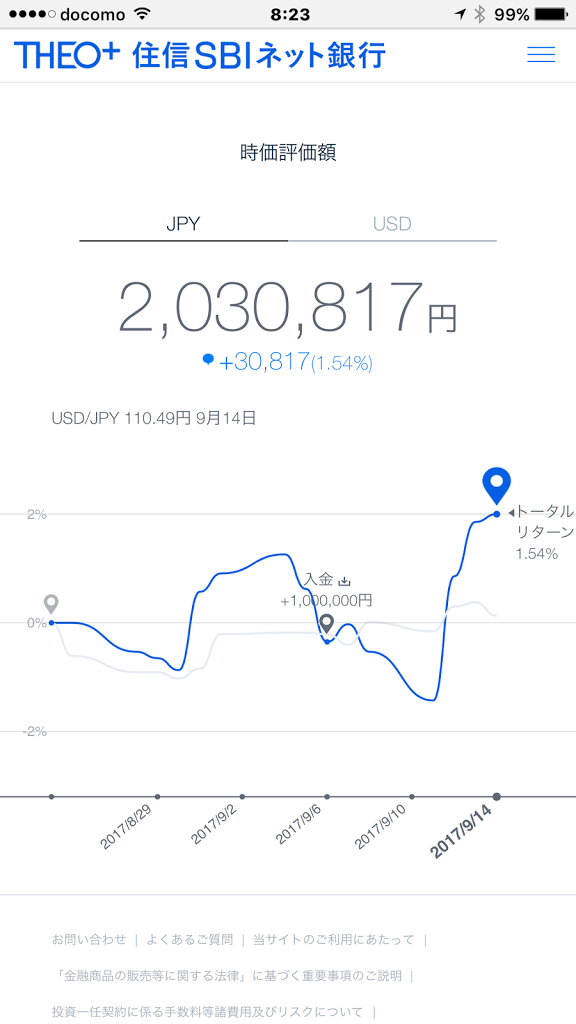Image resolution: width=576 pixels, height=1024 pixels.
Task: Tap the speech bubble next to +30,817
Action: click(x=208, y=359)
